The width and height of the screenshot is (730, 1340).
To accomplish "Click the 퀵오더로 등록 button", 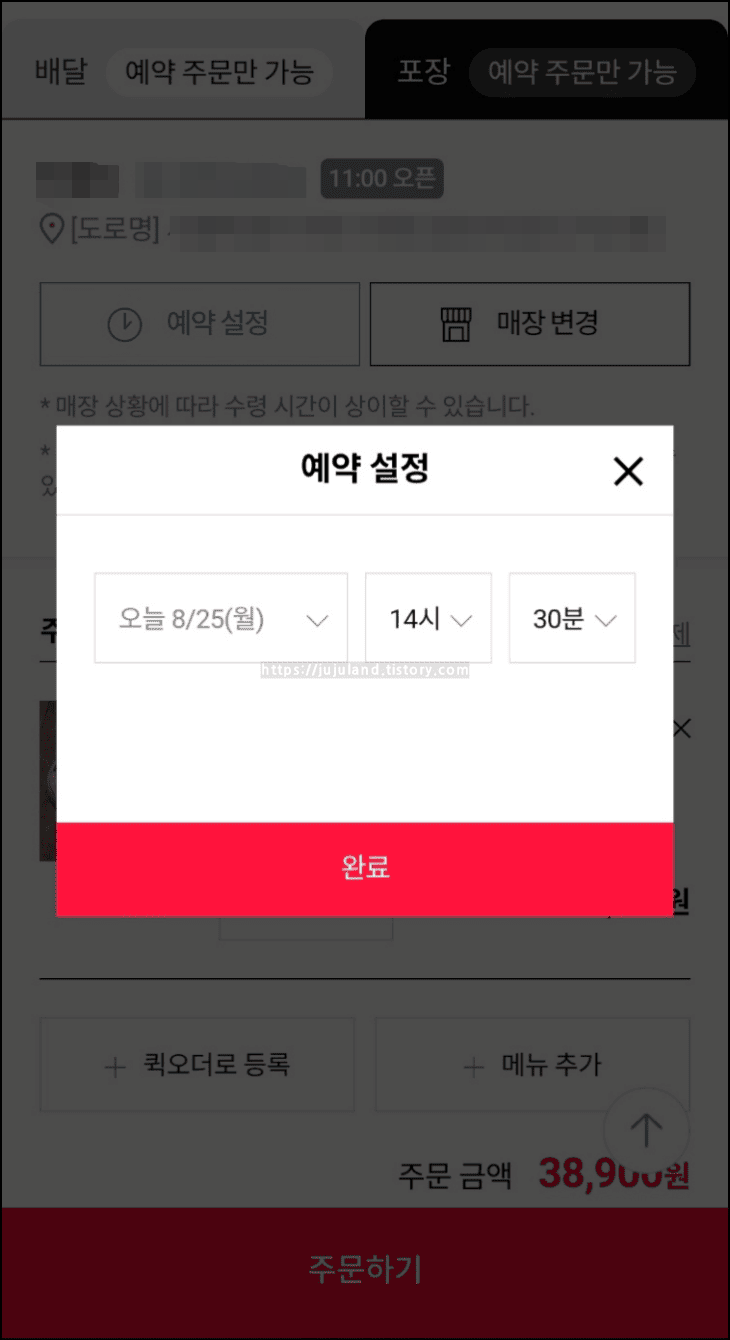I will click(196, 1064).
